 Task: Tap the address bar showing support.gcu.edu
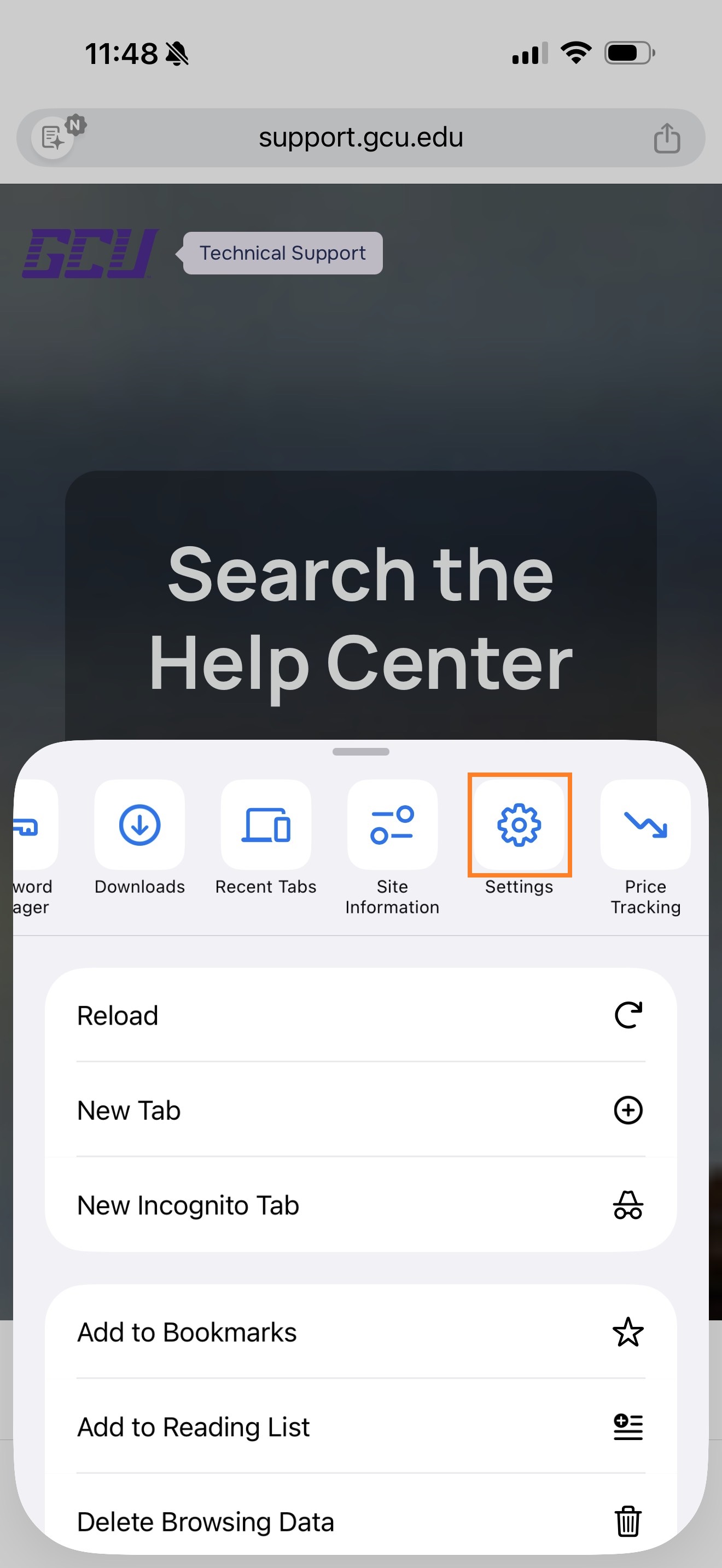(x=361, y=138)
